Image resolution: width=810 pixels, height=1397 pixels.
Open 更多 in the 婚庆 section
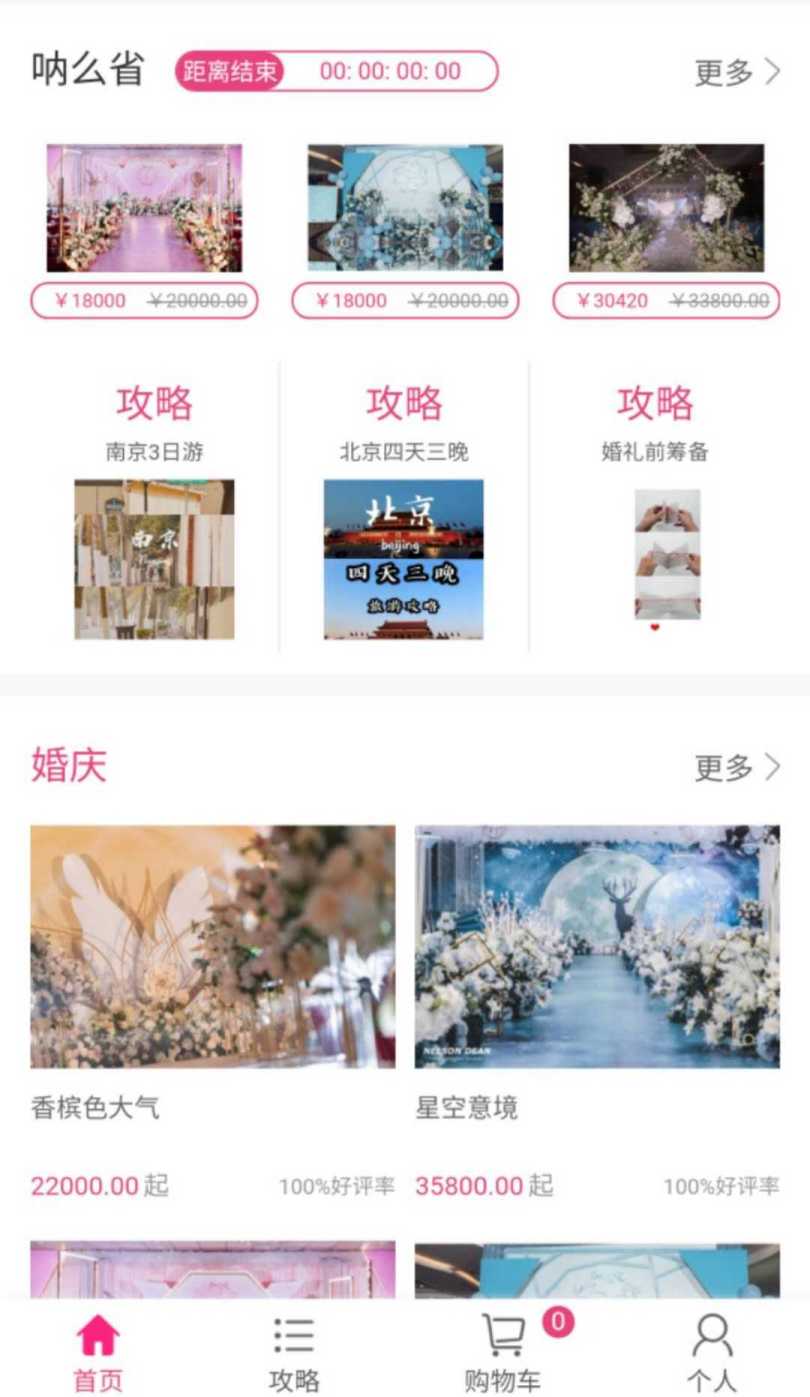737,767
